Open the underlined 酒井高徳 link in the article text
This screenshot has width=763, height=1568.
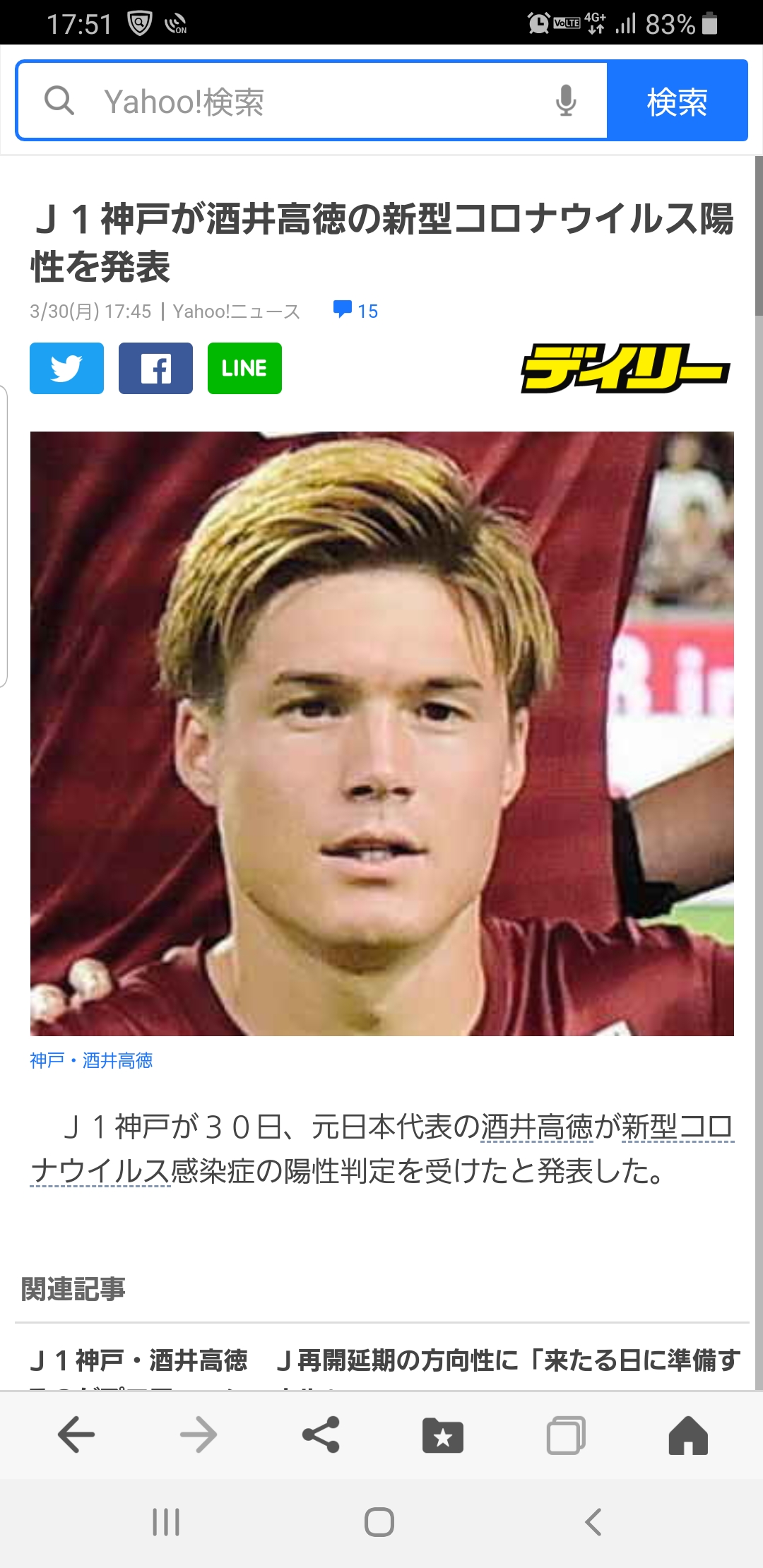pos(537,1127)
